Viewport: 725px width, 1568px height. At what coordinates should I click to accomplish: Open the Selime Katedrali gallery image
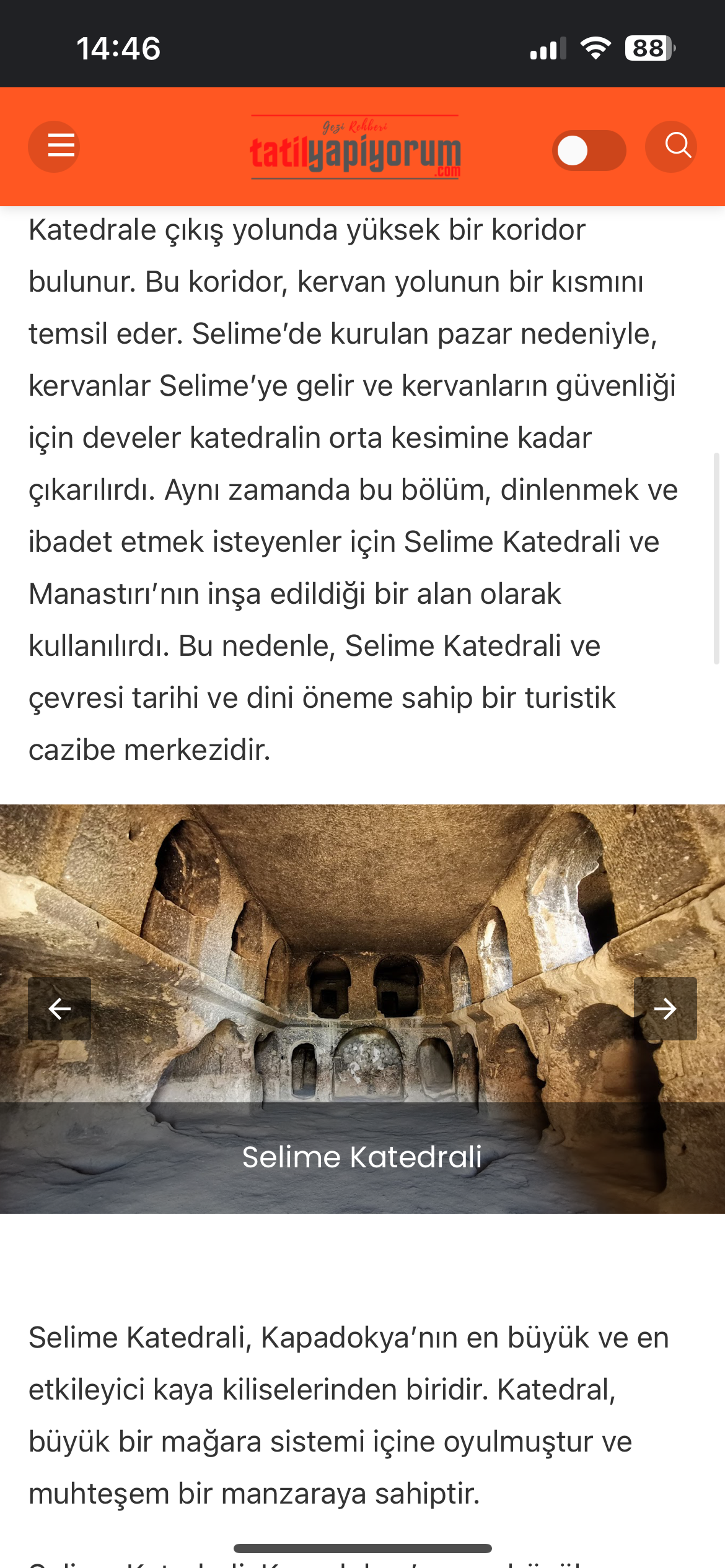coord(362,1009)
